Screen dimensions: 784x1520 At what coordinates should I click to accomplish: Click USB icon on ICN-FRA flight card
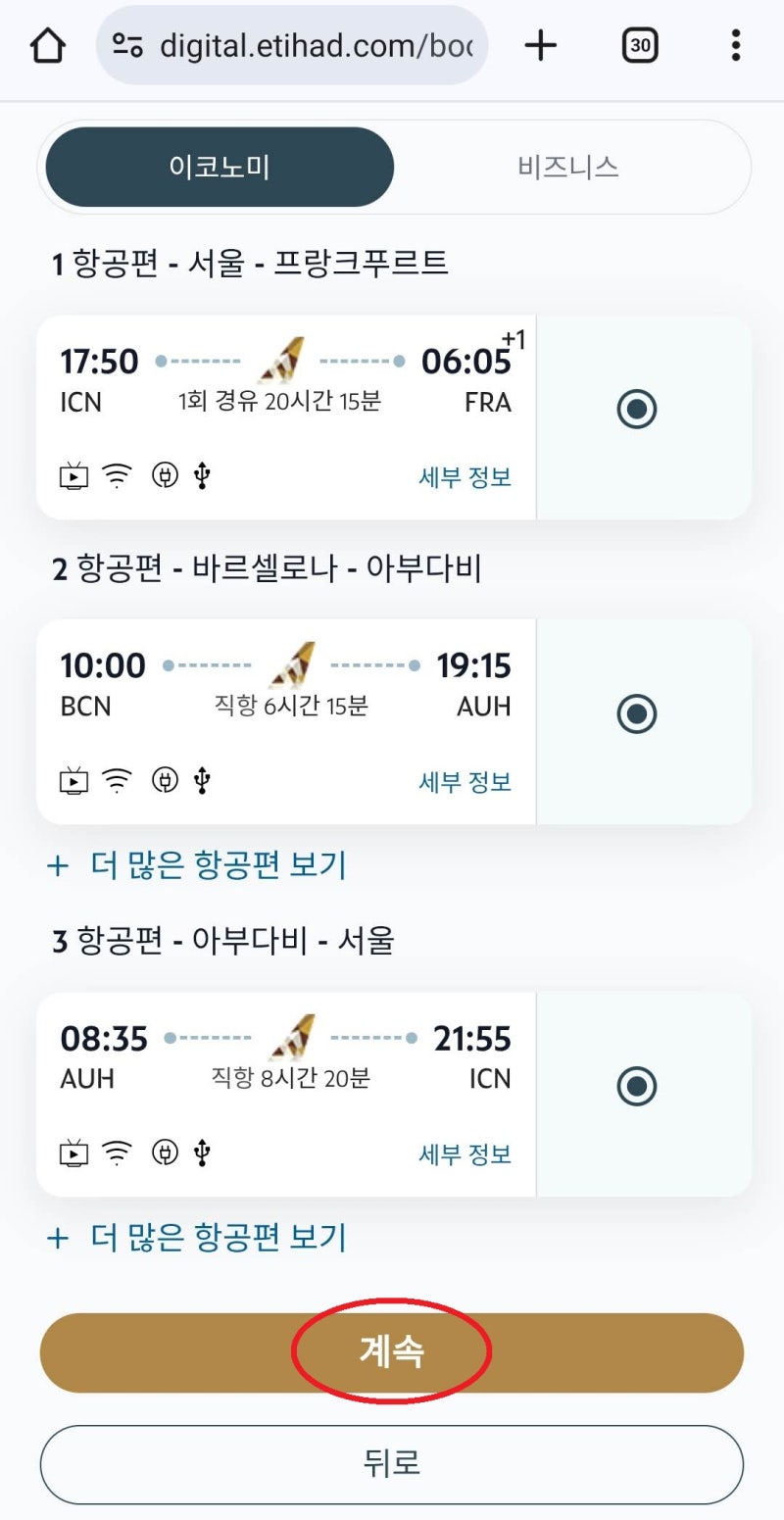pos(201,473)
